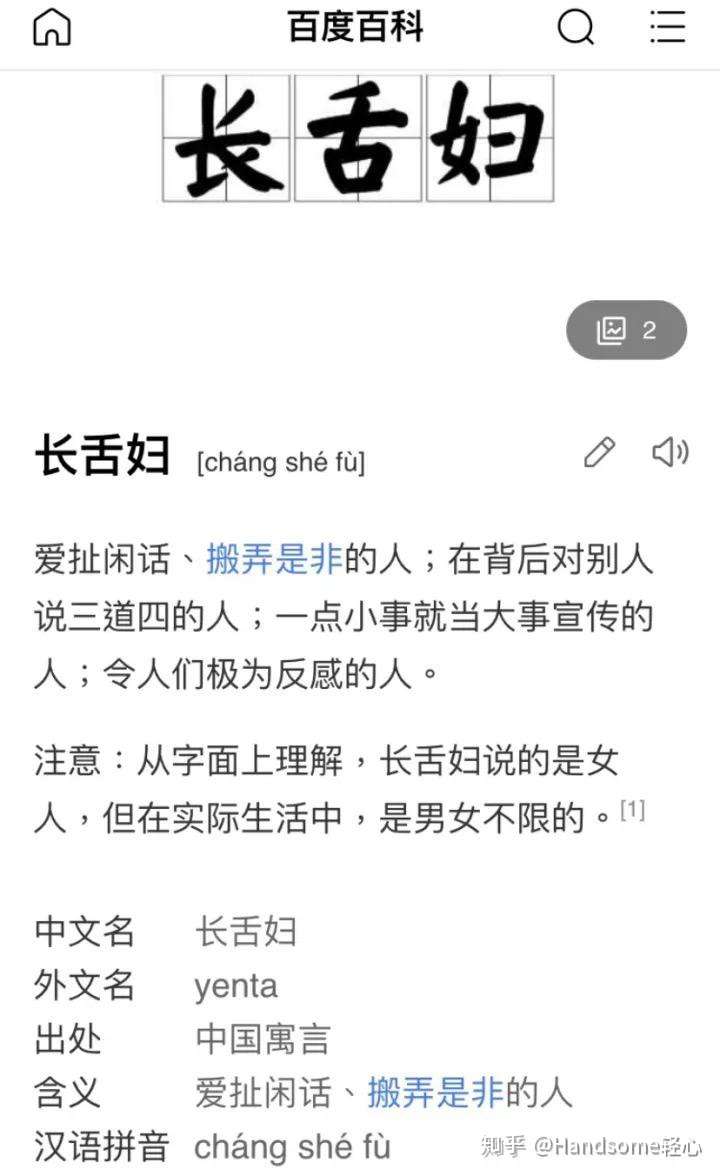Open the menu list icon
The height and width of the screenshot is (1176, 720).
point(668,27)
